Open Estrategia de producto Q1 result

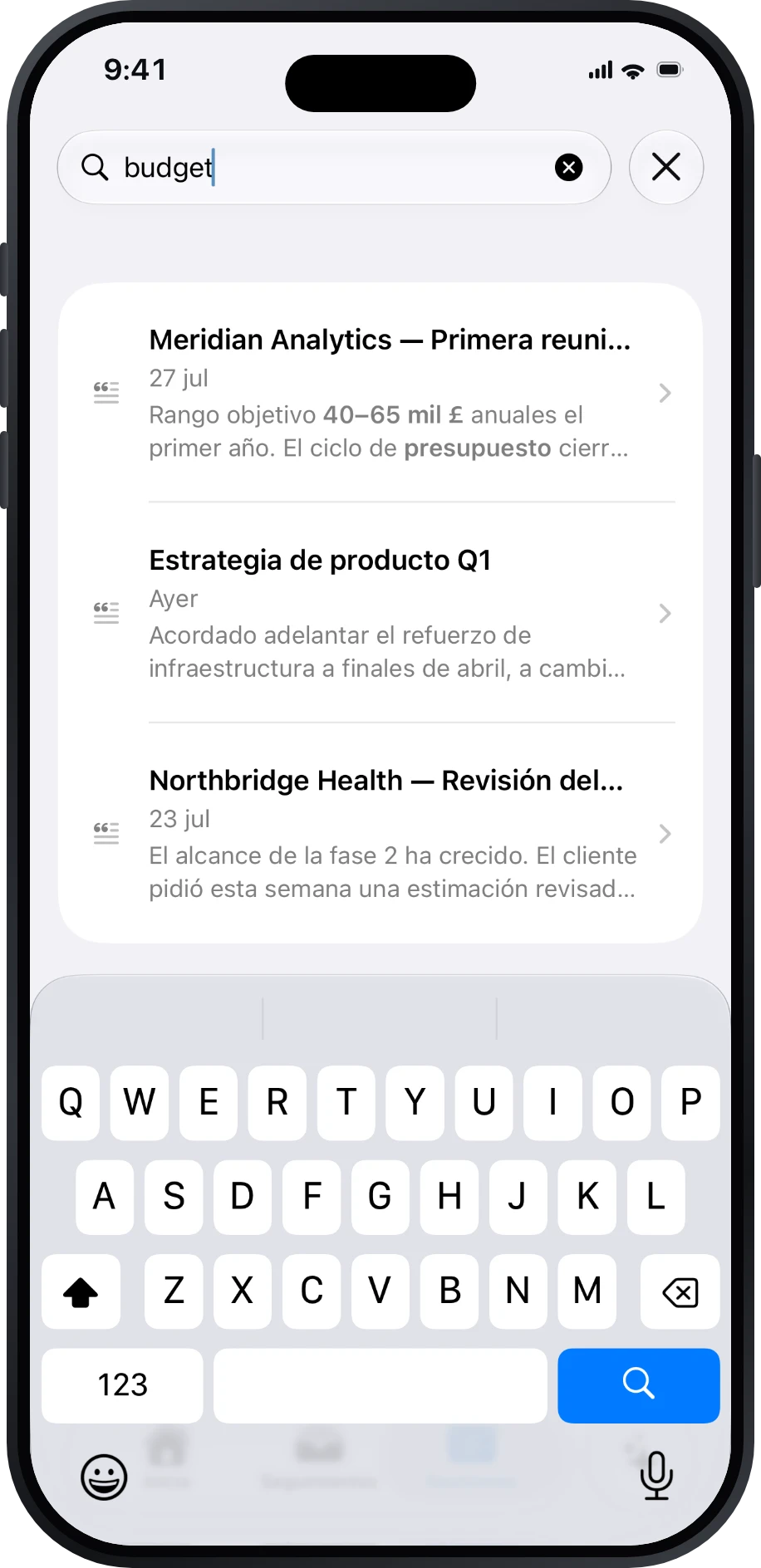point(380,613)
